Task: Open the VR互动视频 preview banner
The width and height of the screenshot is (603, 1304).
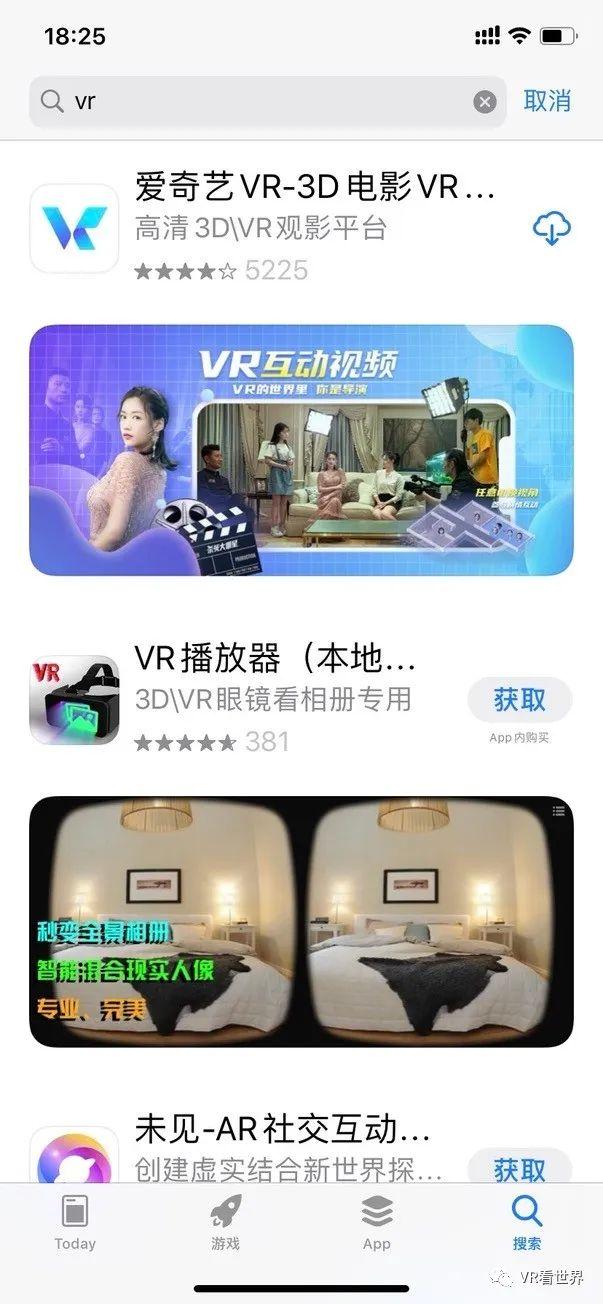Action: tap(301, 450)
